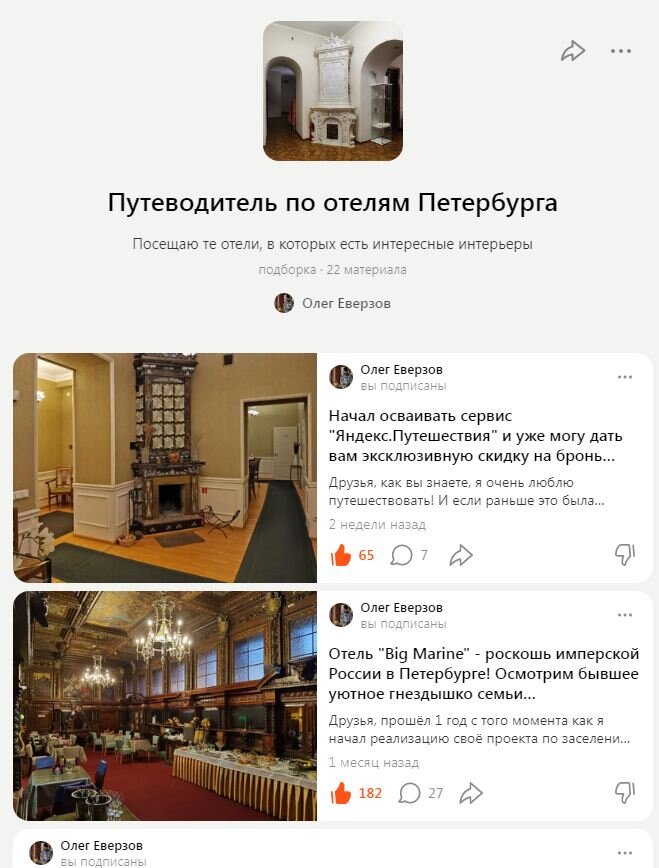Open more options for the Big Marine post
Viewport: 659px width, 868px height.
coord(625,615)
